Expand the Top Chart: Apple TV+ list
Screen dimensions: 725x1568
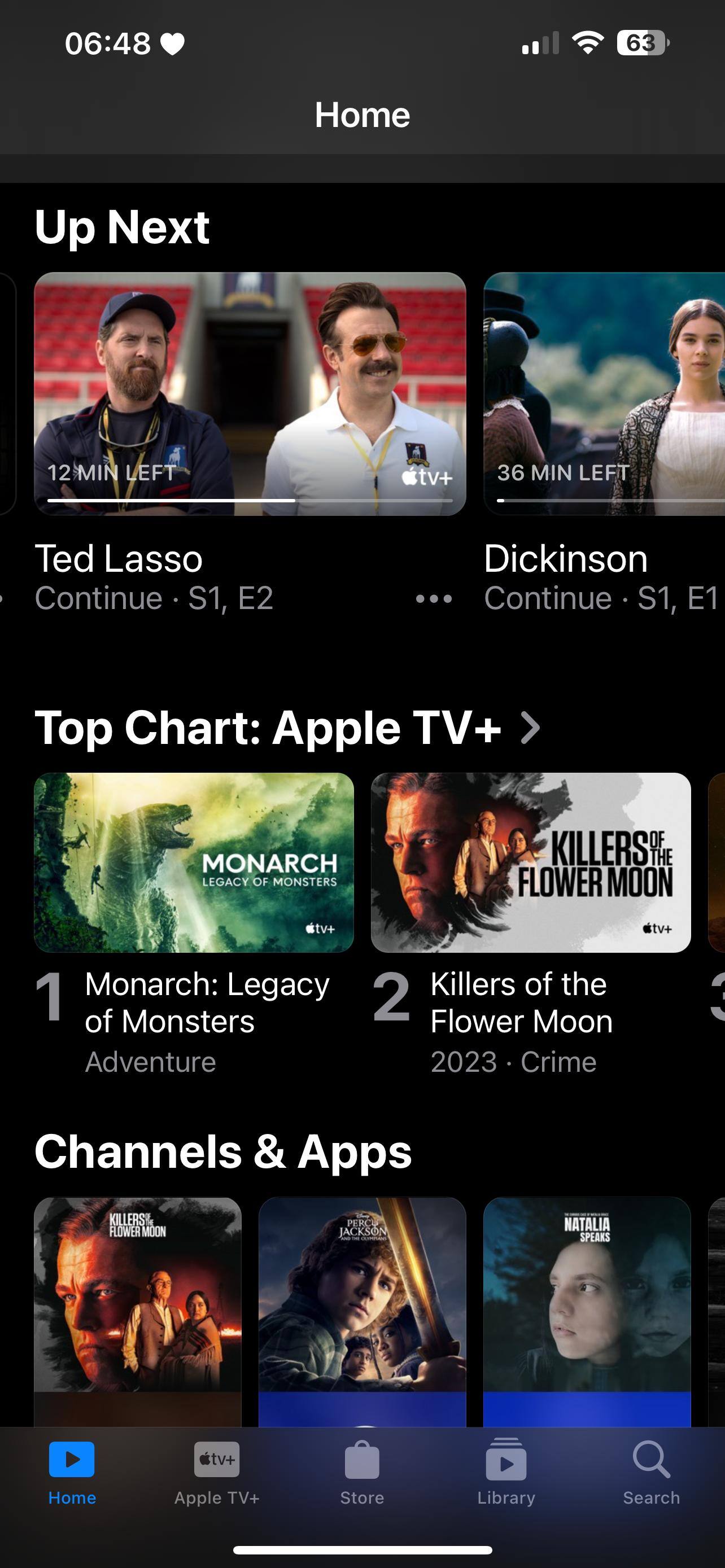(530, 728)
